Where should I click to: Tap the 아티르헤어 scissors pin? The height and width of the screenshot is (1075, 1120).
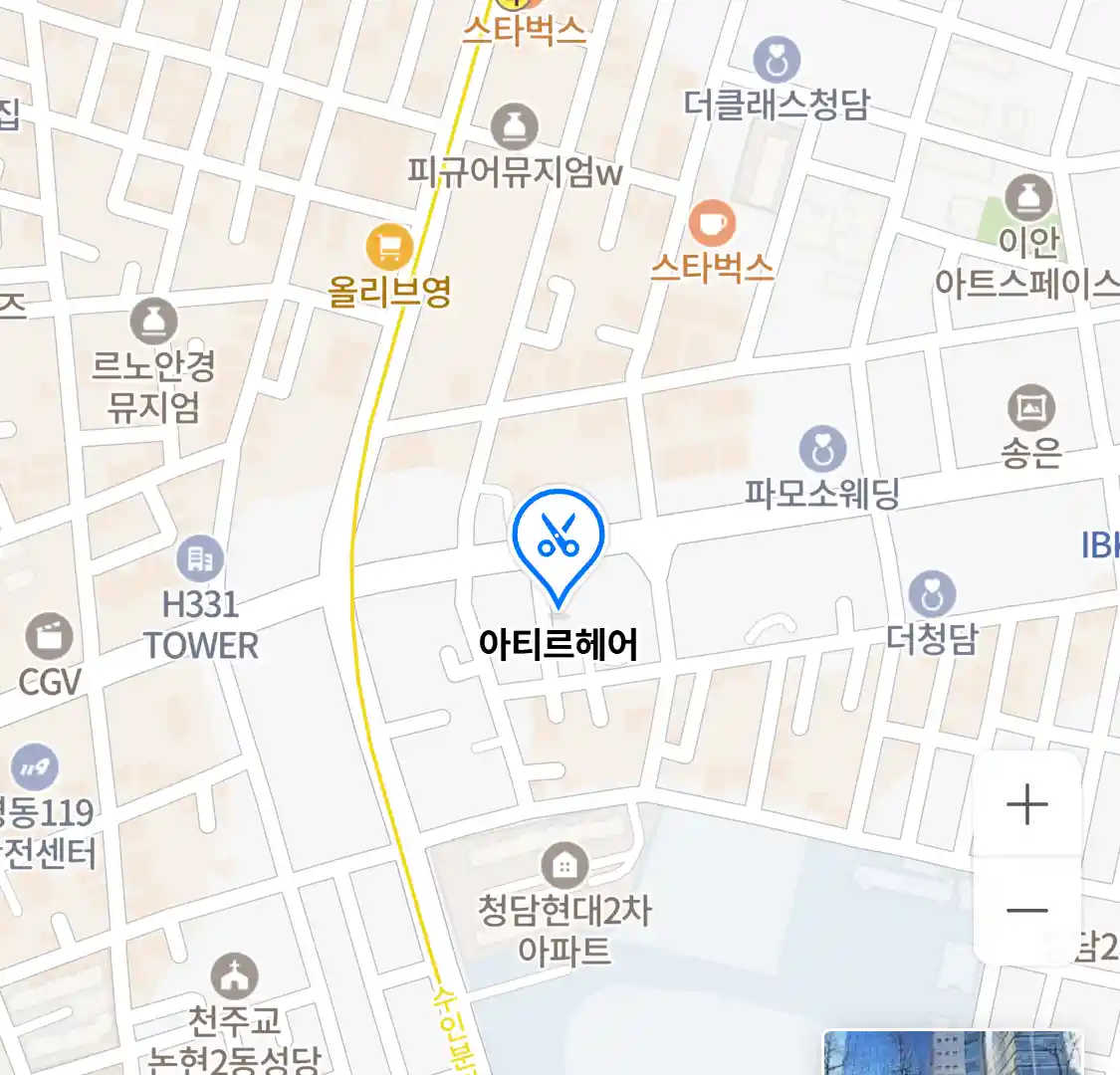559,541
